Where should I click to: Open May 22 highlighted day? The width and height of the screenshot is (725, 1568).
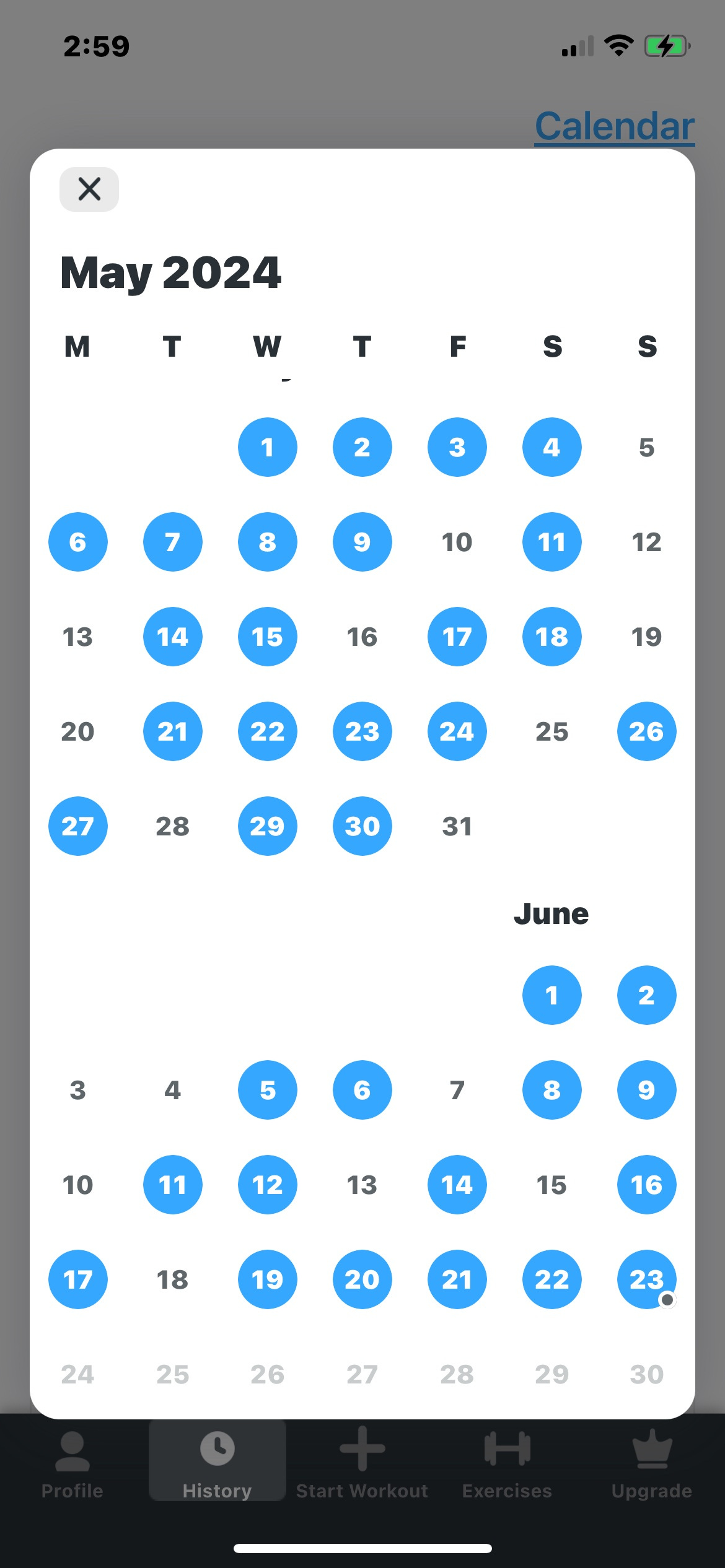[268, 731]
